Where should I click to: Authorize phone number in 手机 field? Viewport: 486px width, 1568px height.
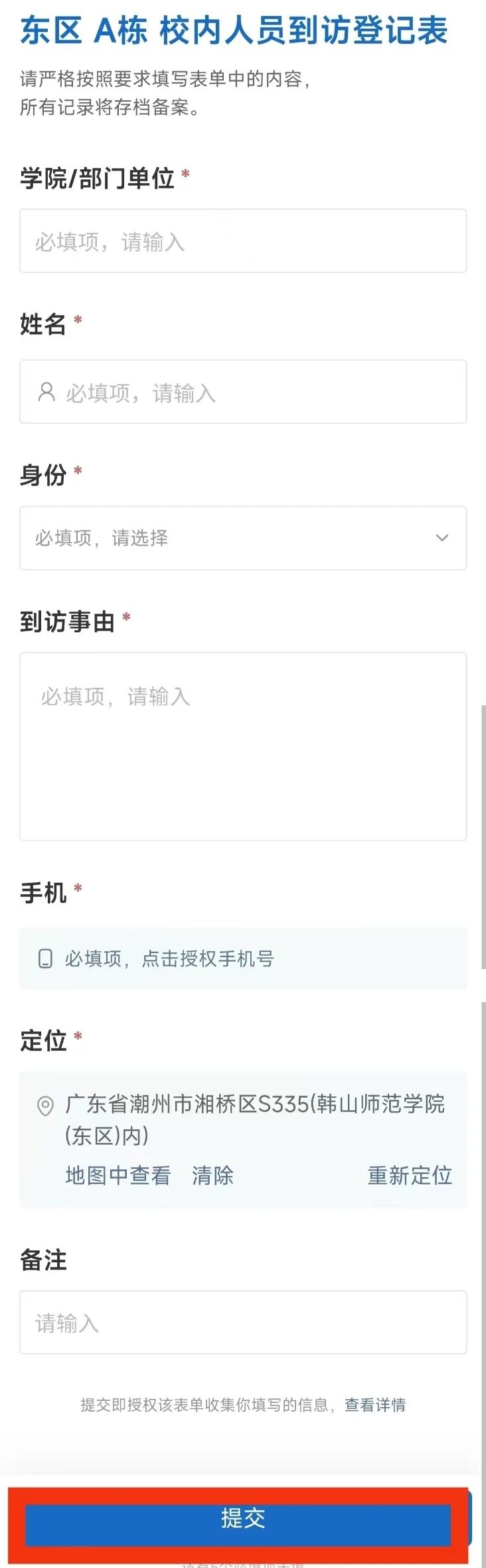coord(243,958)
